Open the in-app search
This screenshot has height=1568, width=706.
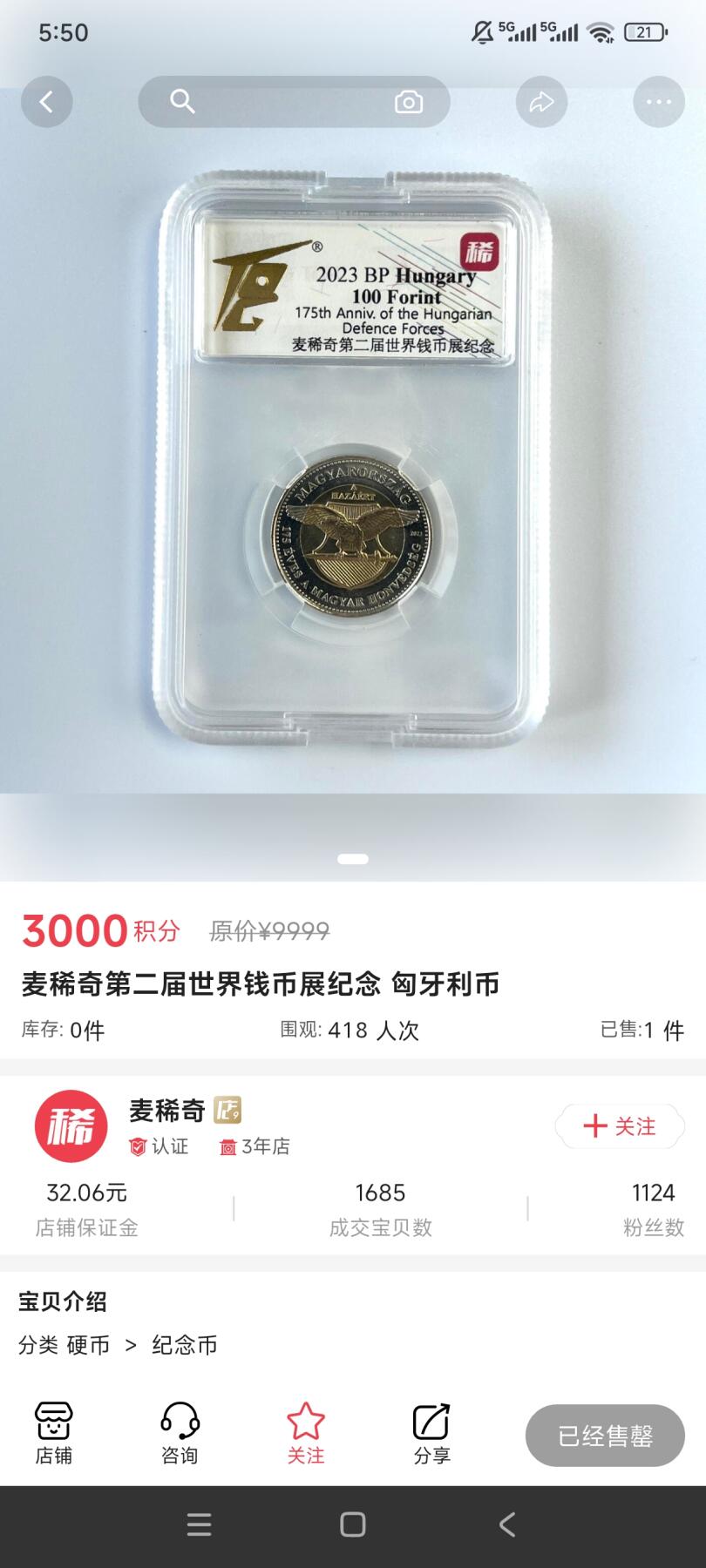tap(181, 101)
